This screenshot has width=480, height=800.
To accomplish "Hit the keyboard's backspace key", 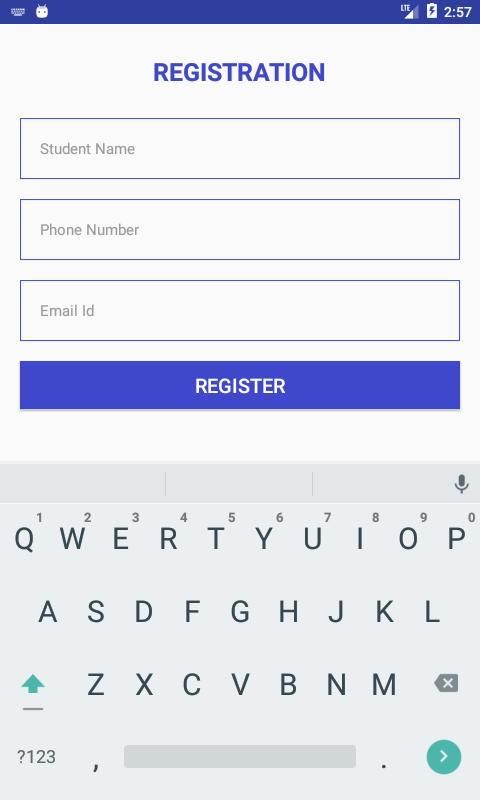I will tap(446, 683).
